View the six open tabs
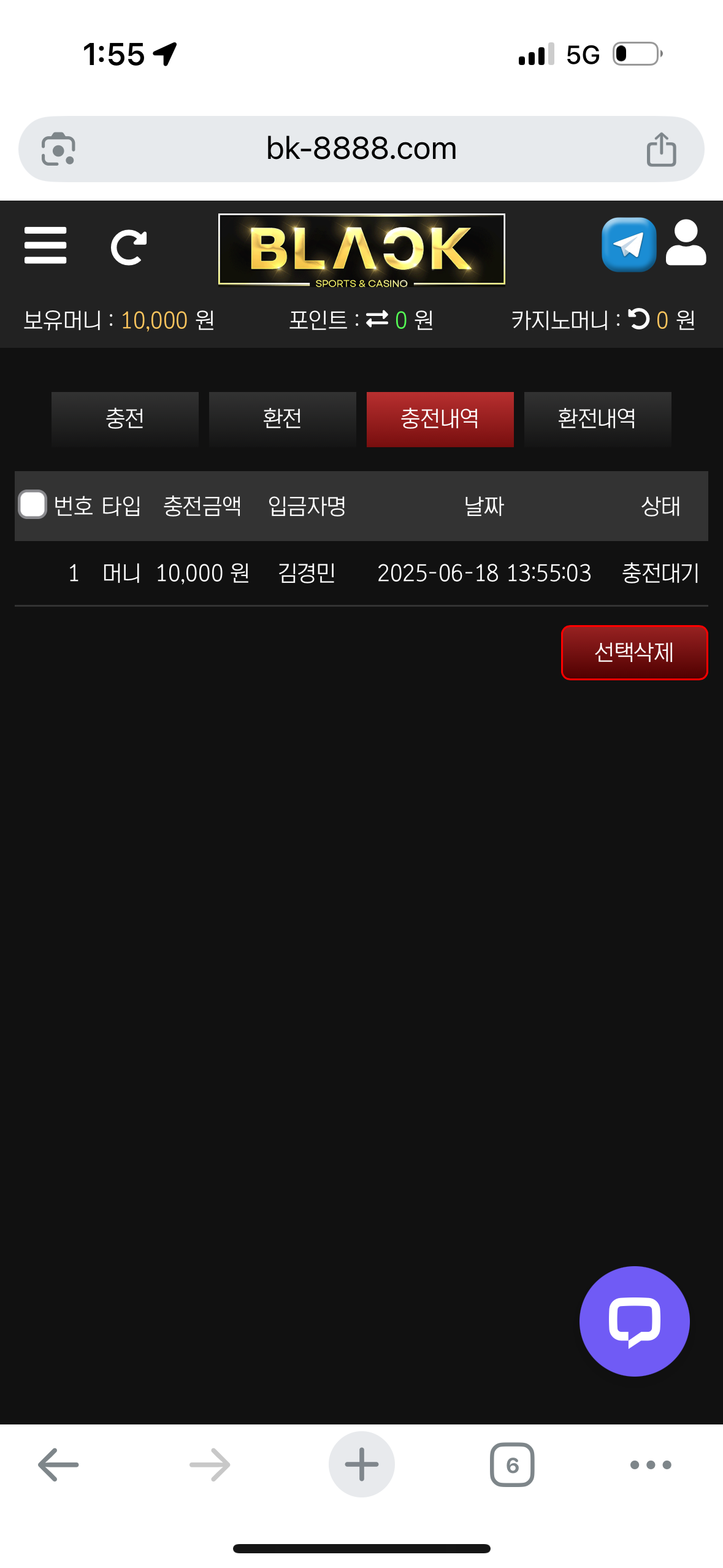The image size is (723, 1568). pos(512,1464)
